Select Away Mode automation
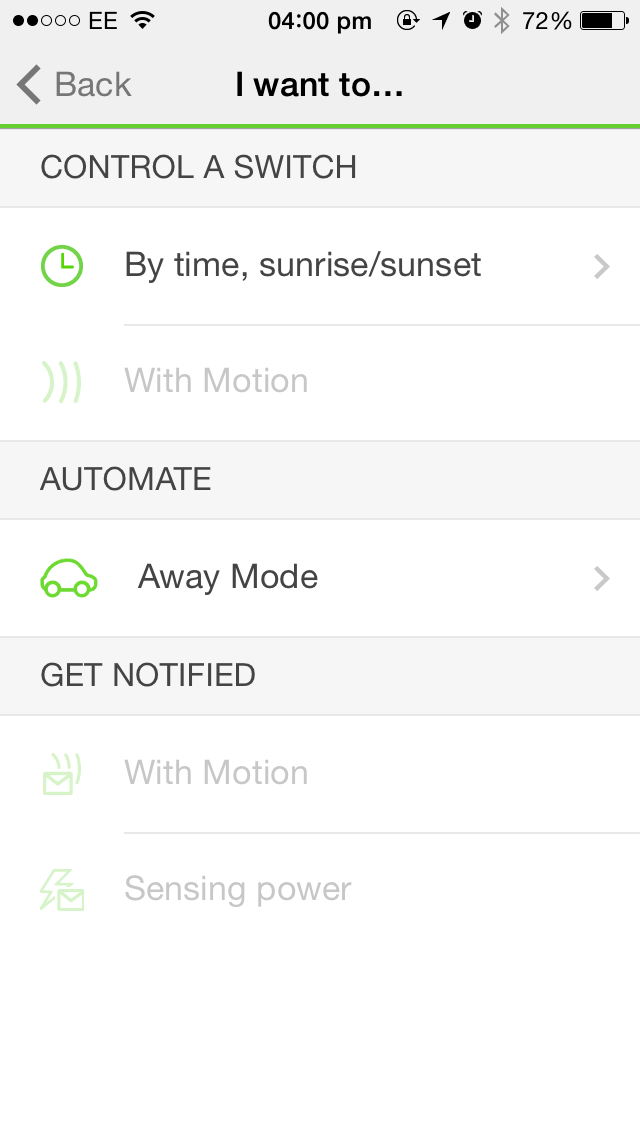Viewport: 640px width, 1136px height. click(320, 578)
